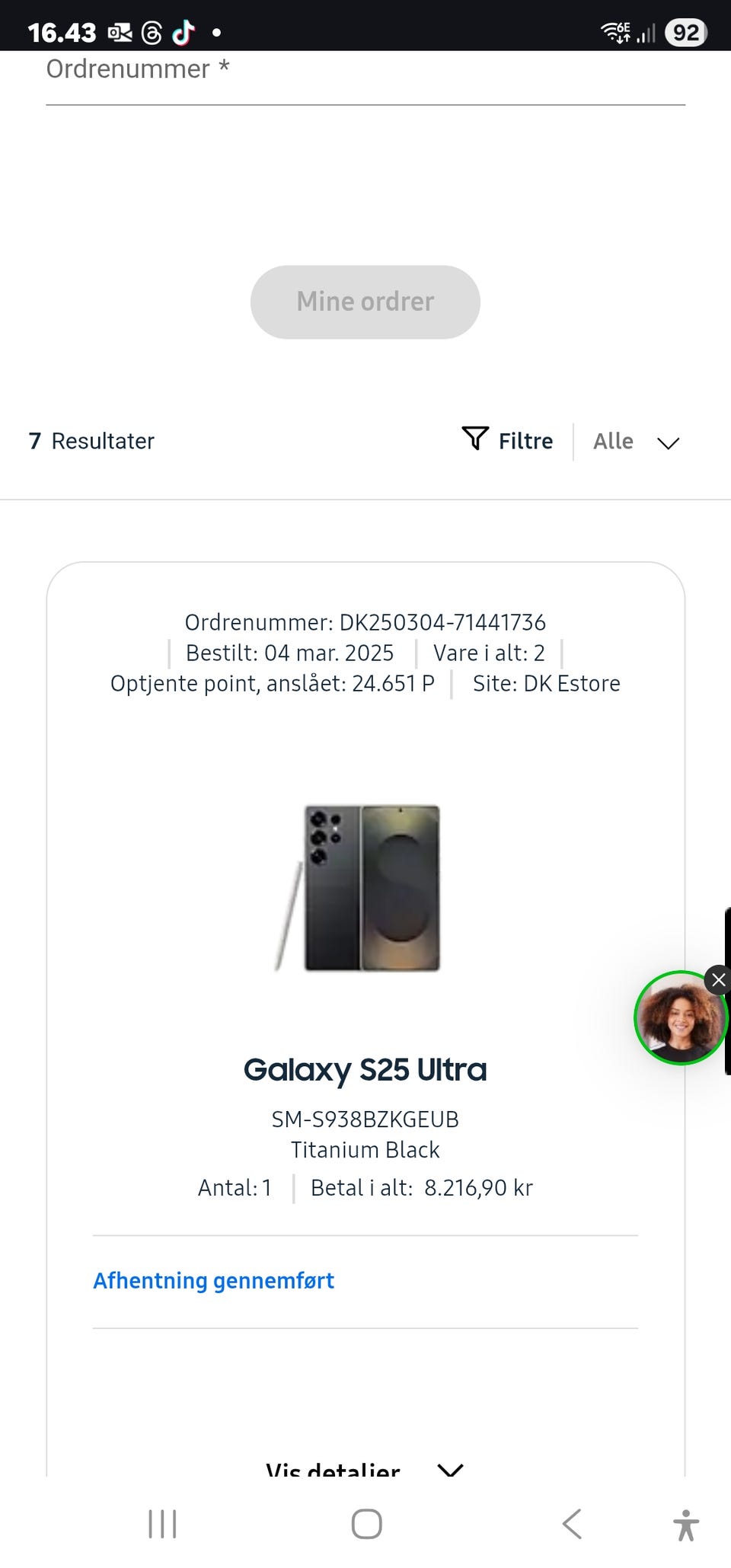Open the Filtre funnel icon
The height and width of the screenshot is (1568, 731).
pyautogui.click(x=474, y=440)
